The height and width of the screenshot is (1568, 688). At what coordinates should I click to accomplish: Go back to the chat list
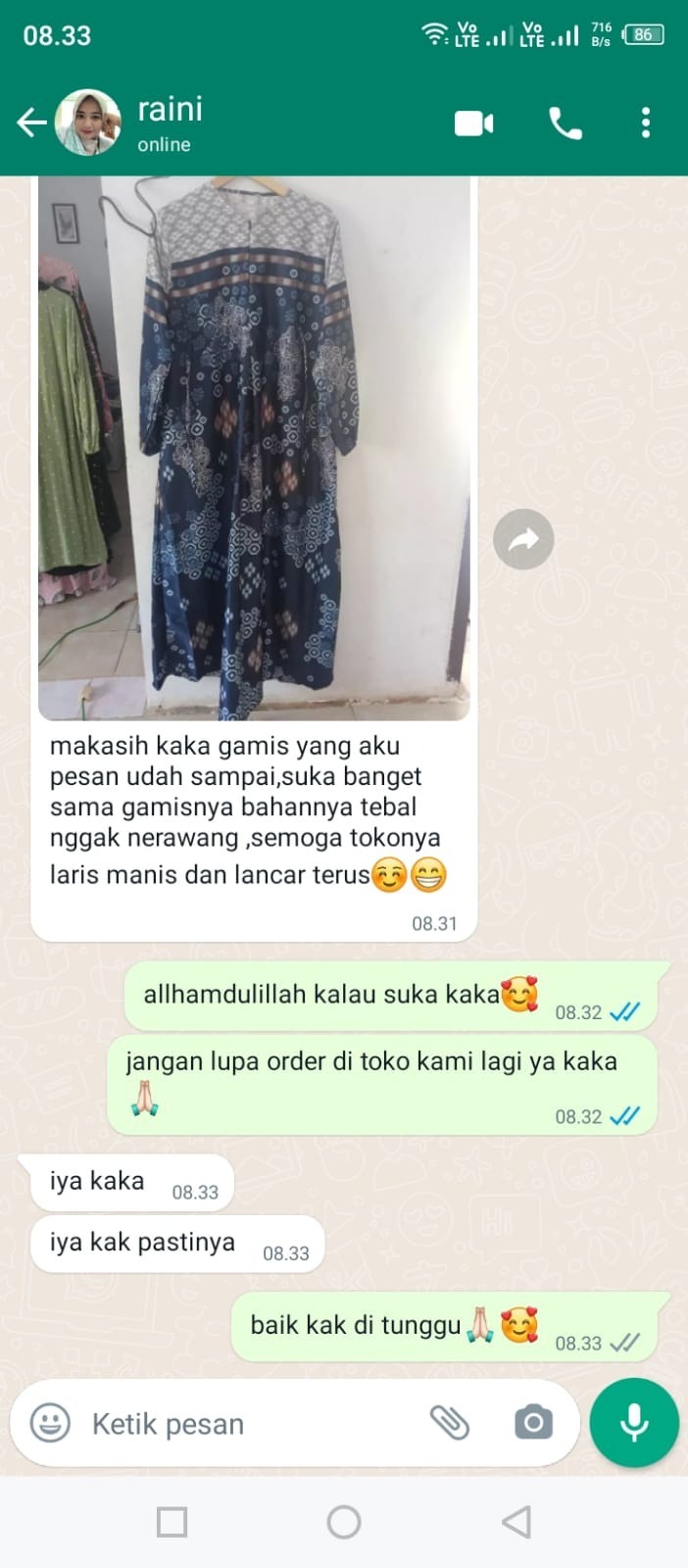pyautogui.click(x=31, y=122)
